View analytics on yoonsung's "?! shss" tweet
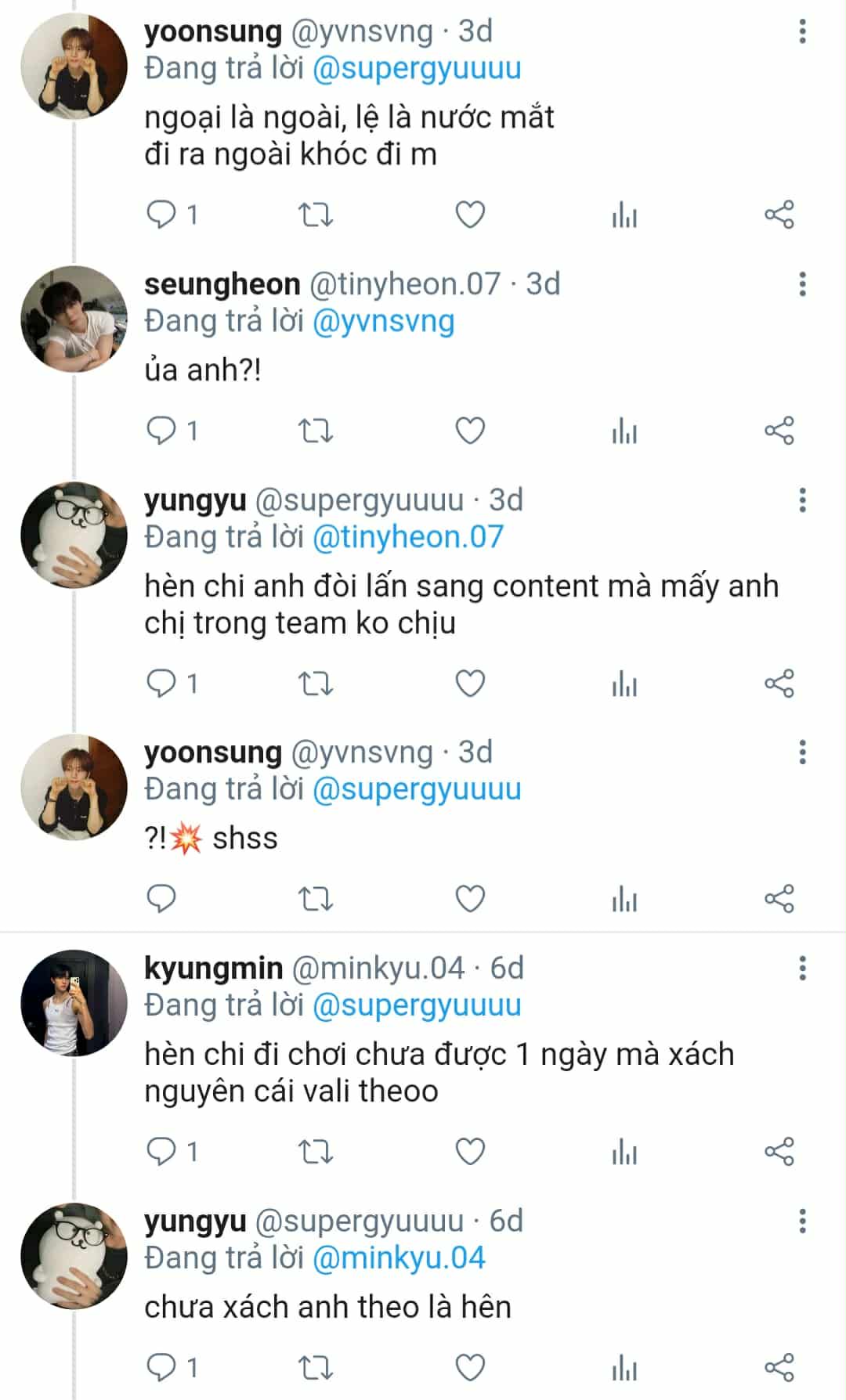The height and width of the screenshot is (1400, 846). (624, 898)
